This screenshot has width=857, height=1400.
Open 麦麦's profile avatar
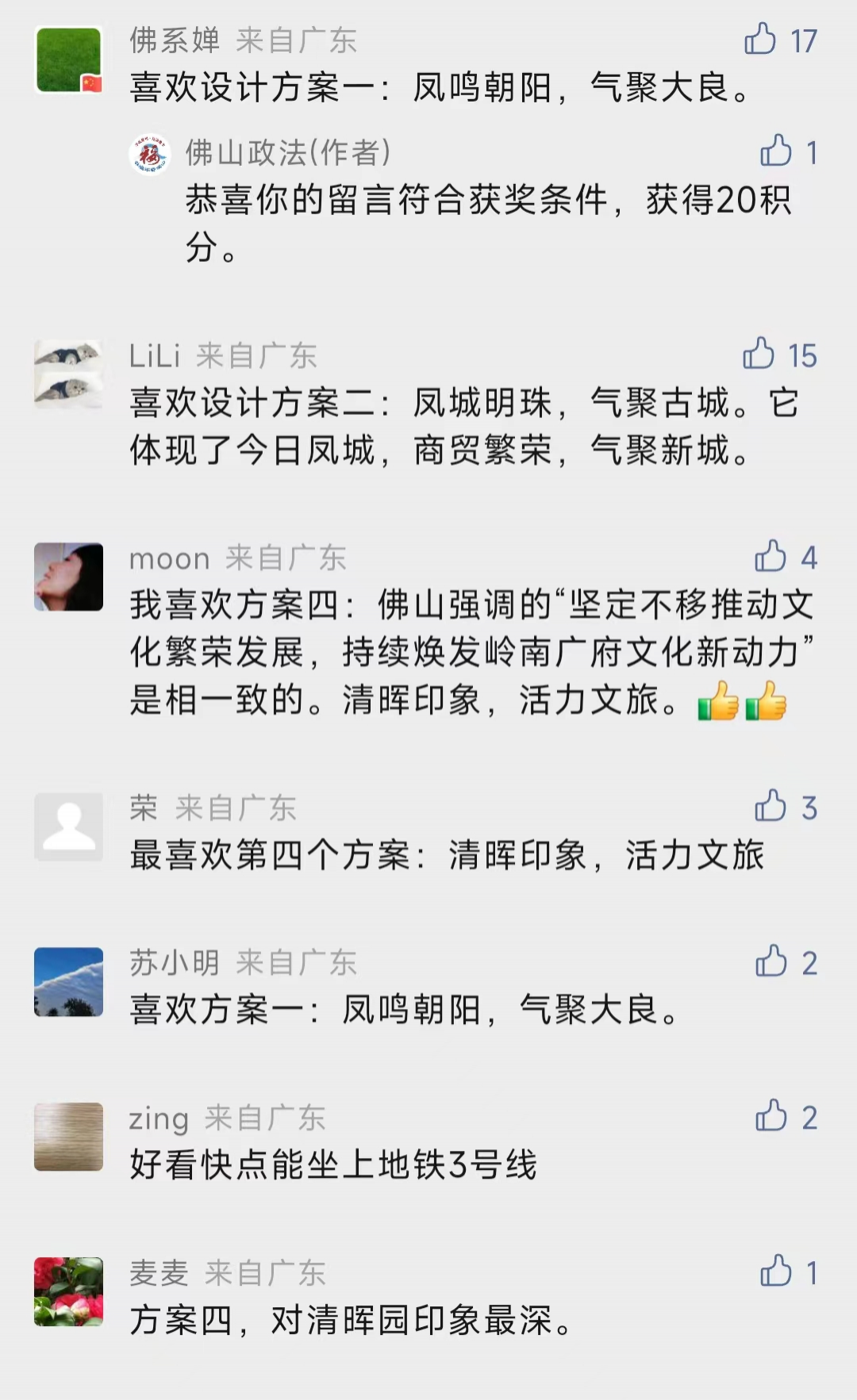point(69,1291)
